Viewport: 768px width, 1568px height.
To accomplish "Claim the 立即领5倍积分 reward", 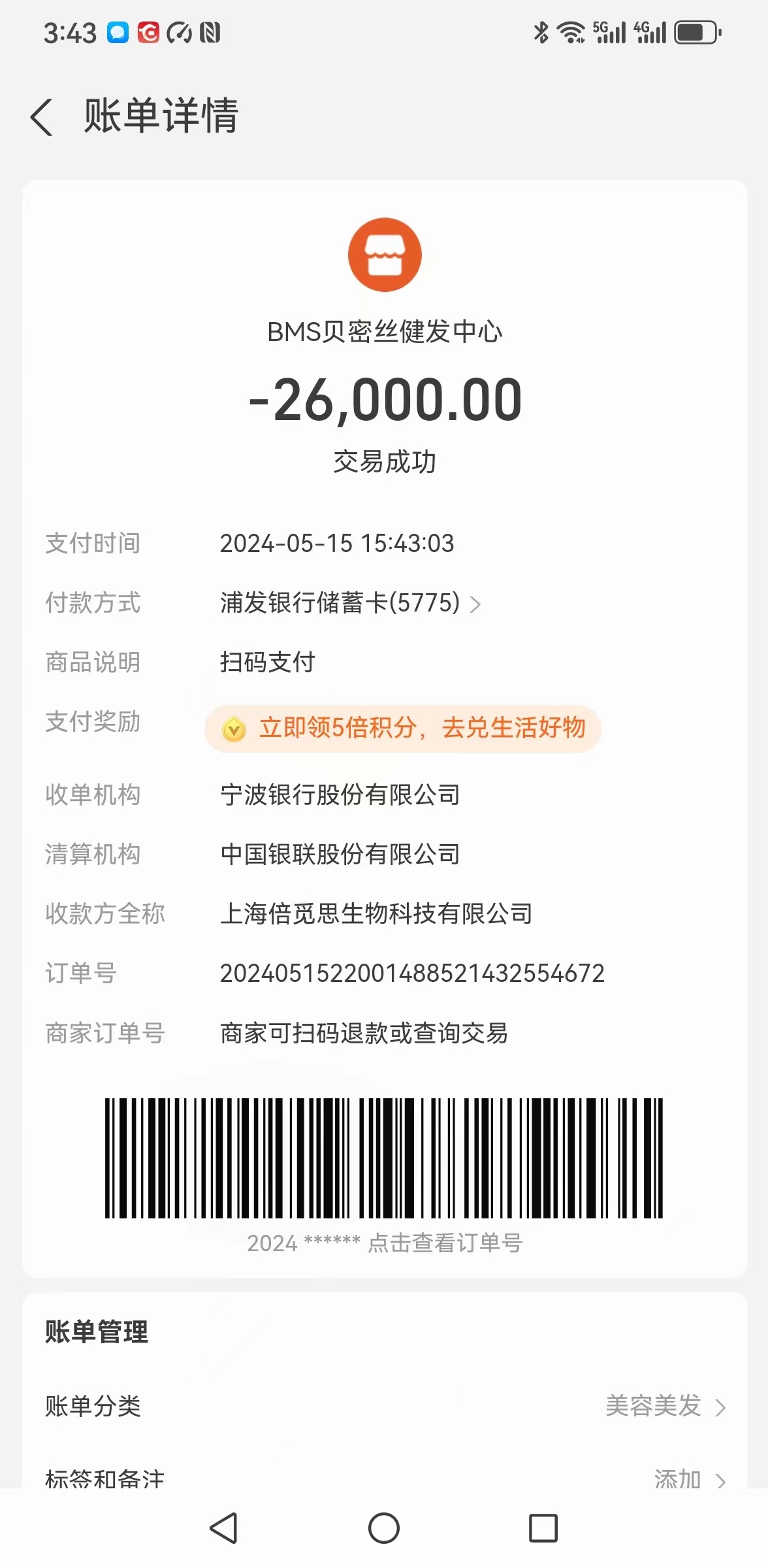I will click(403, 728).
